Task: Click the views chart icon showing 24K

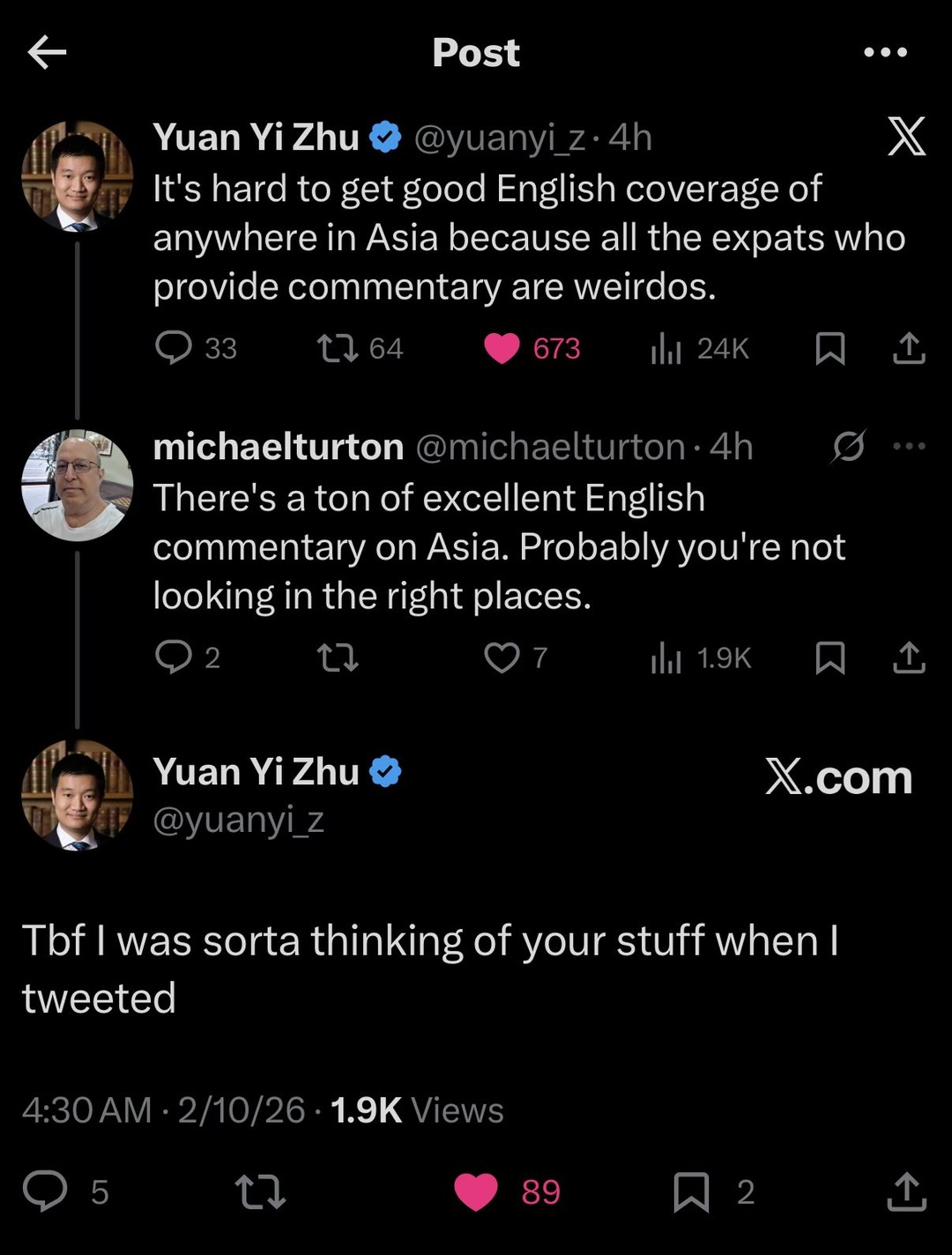Action: 667,348
